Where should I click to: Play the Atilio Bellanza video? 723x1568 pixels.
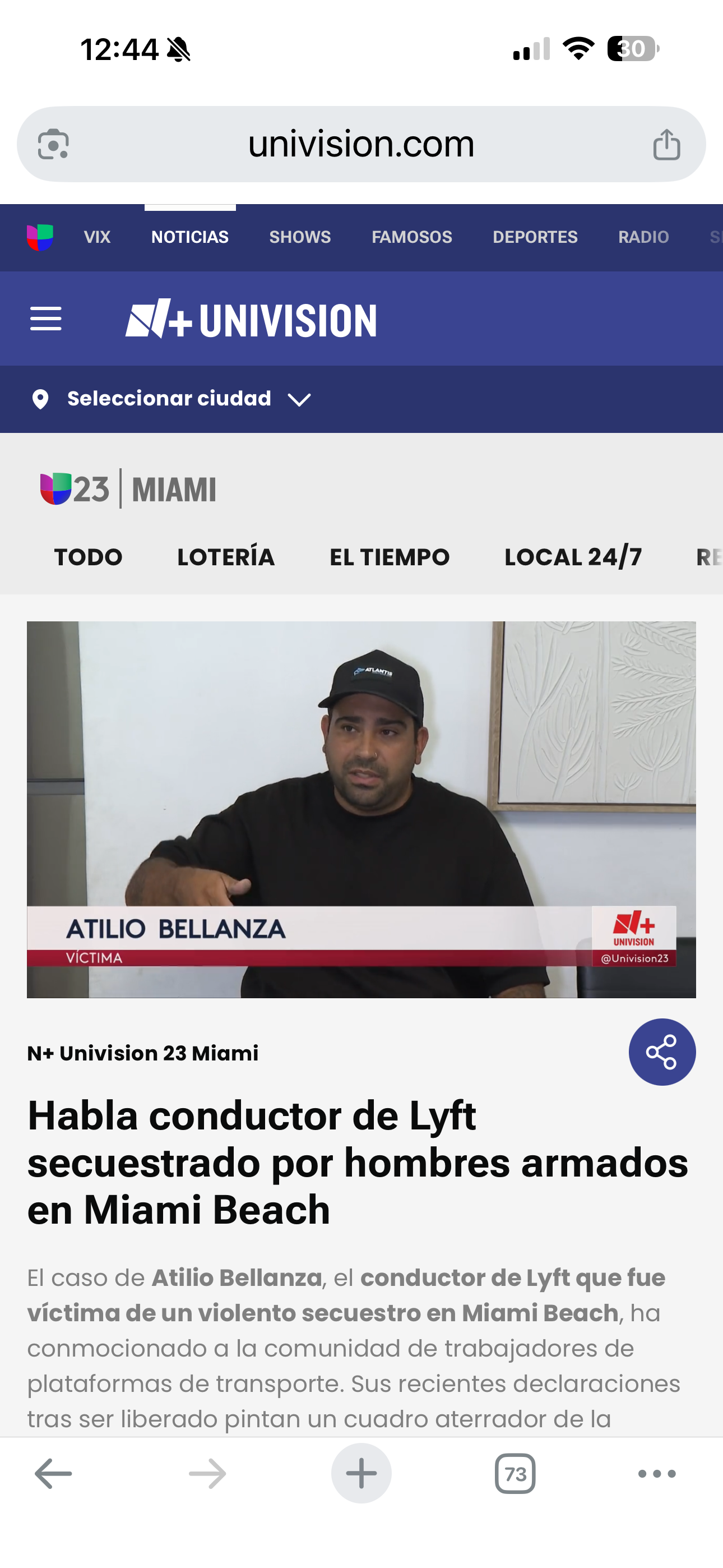361,809
